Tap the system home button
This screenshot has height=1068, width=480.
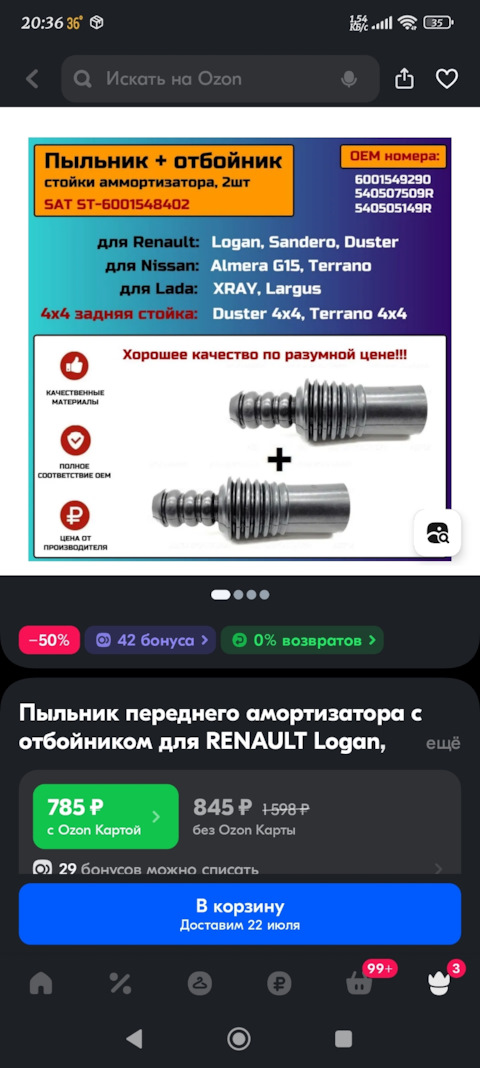coord(239,1039)
